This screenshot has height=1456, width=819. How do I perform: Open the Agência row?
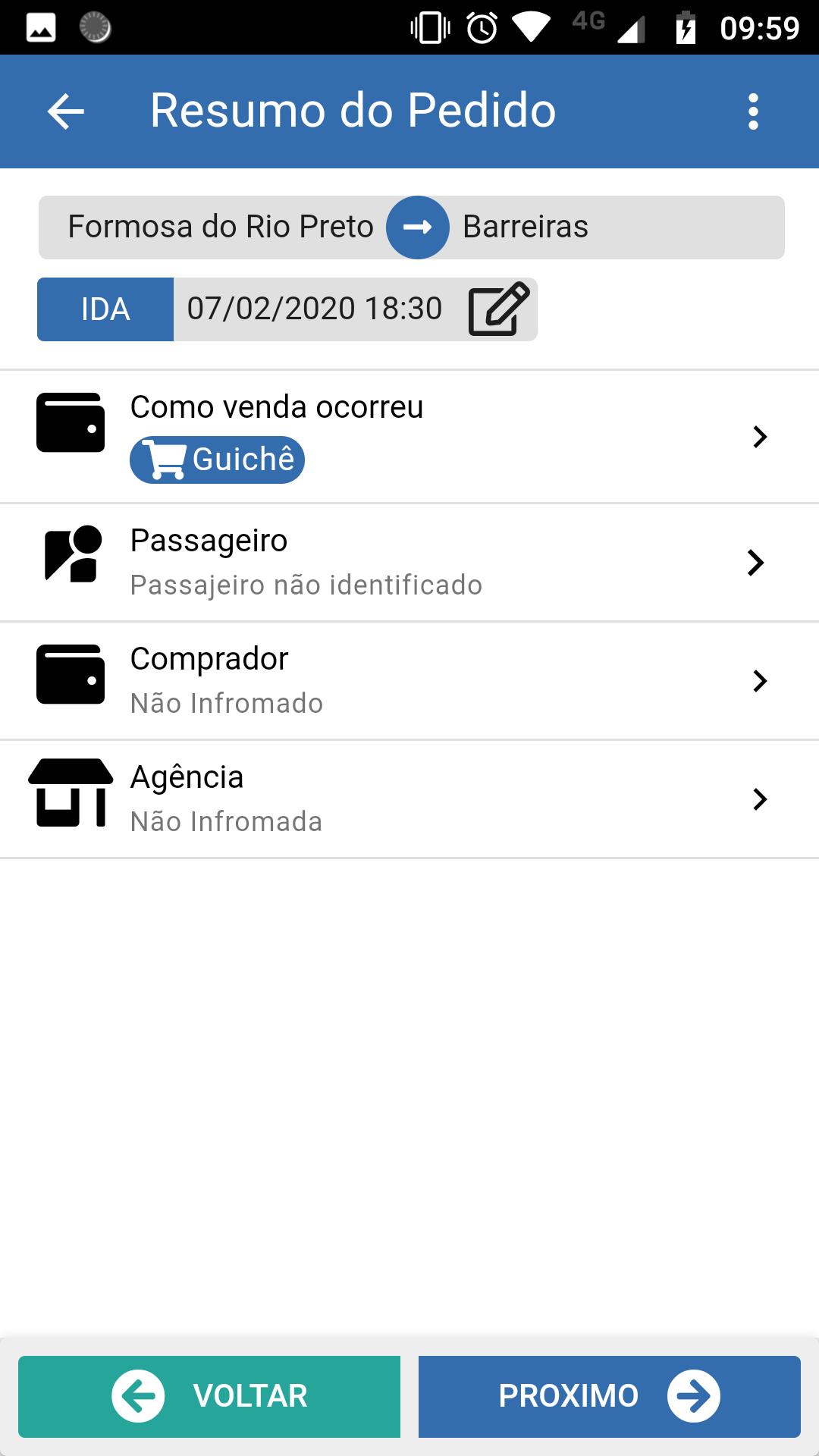(409, 799)
